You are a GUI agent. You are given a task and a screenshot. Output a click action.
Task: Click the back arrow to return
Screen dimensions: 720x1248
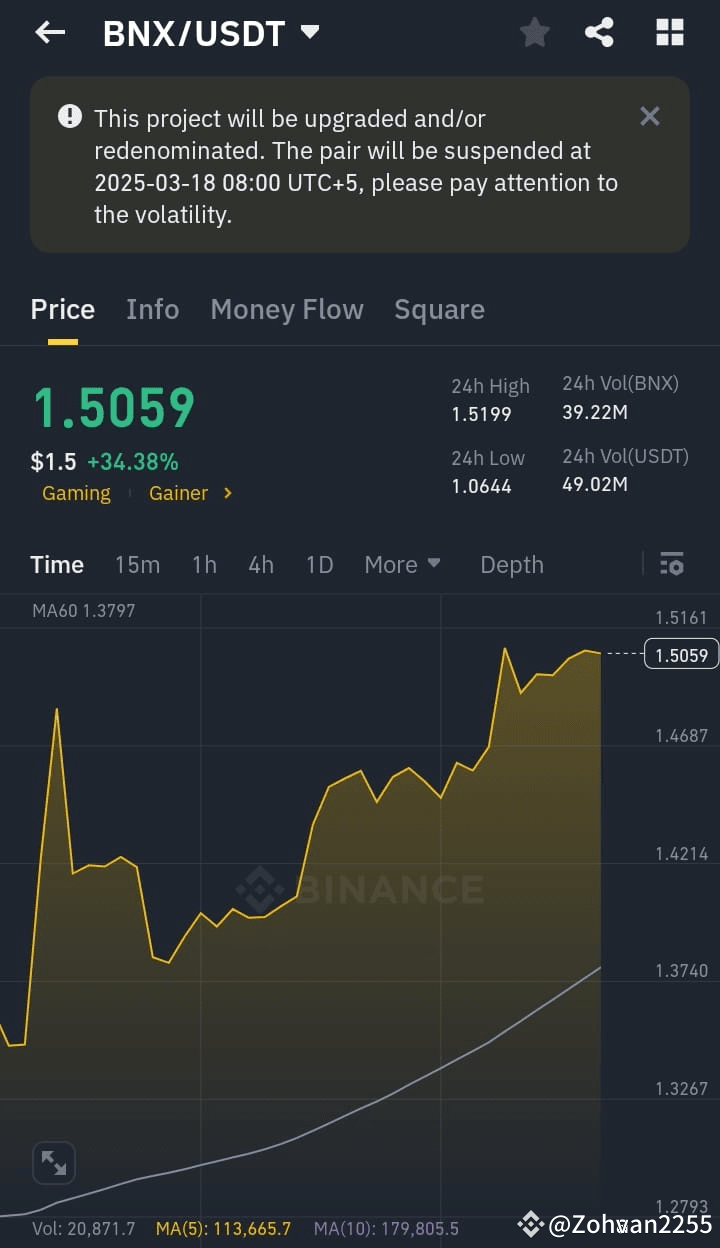click(x=48, y=32)
